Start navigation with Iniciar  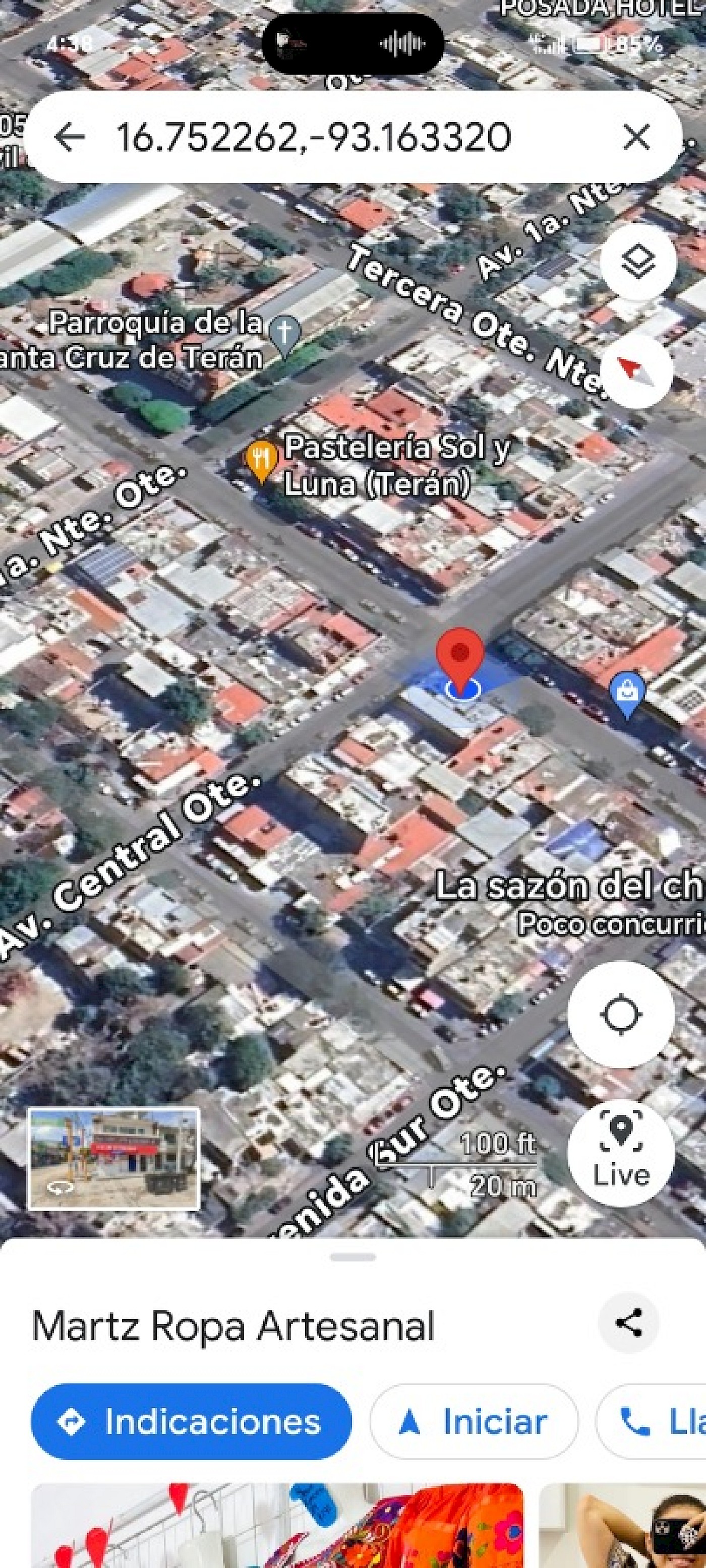474,1421
